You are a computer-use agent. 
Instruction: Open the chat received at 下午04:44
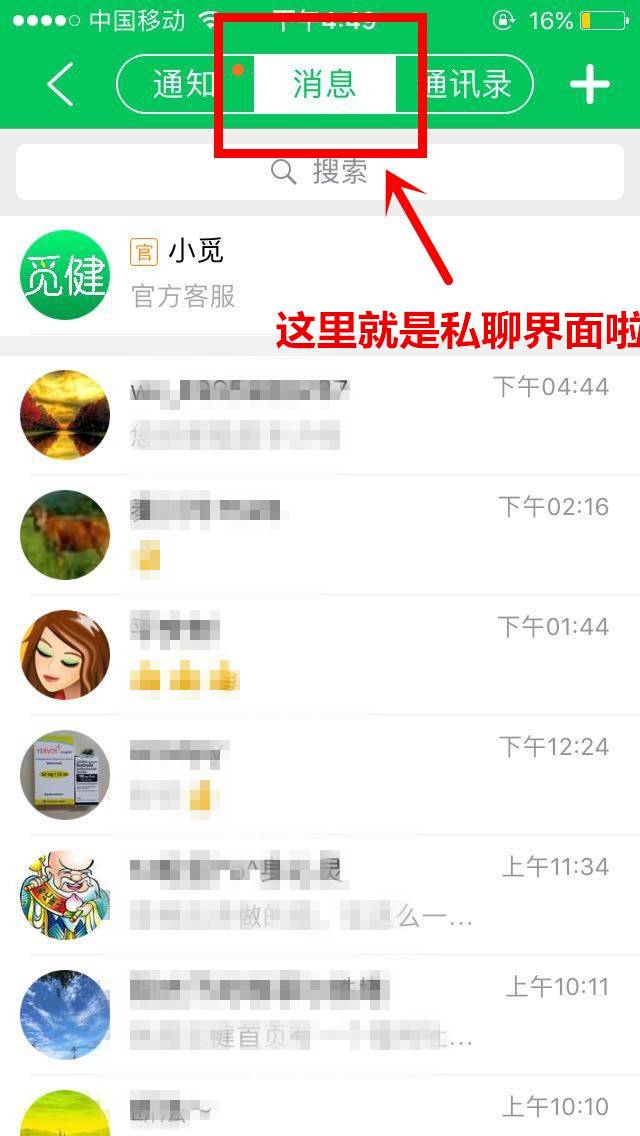click(320, 414)
